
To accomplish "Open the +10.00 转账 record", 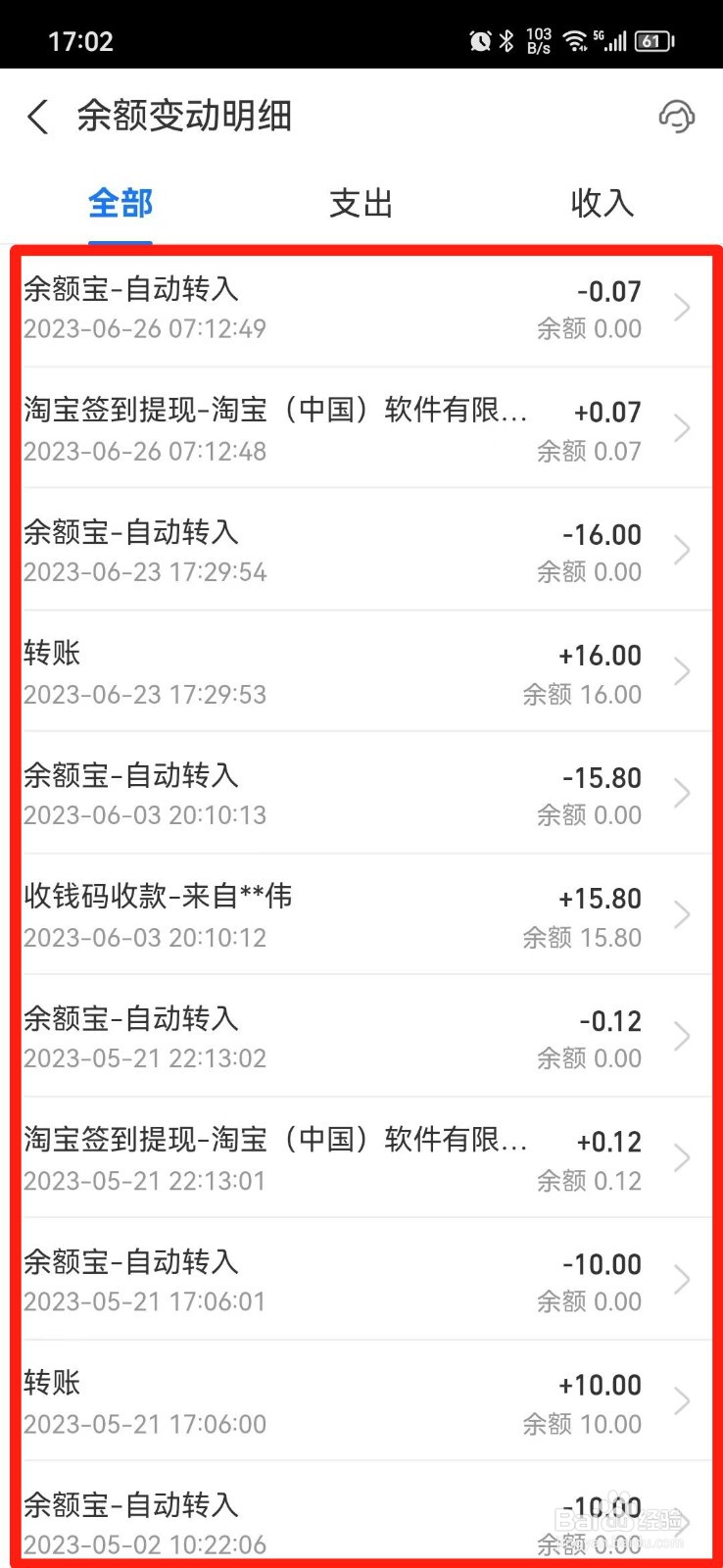I will coord(361,1401).
